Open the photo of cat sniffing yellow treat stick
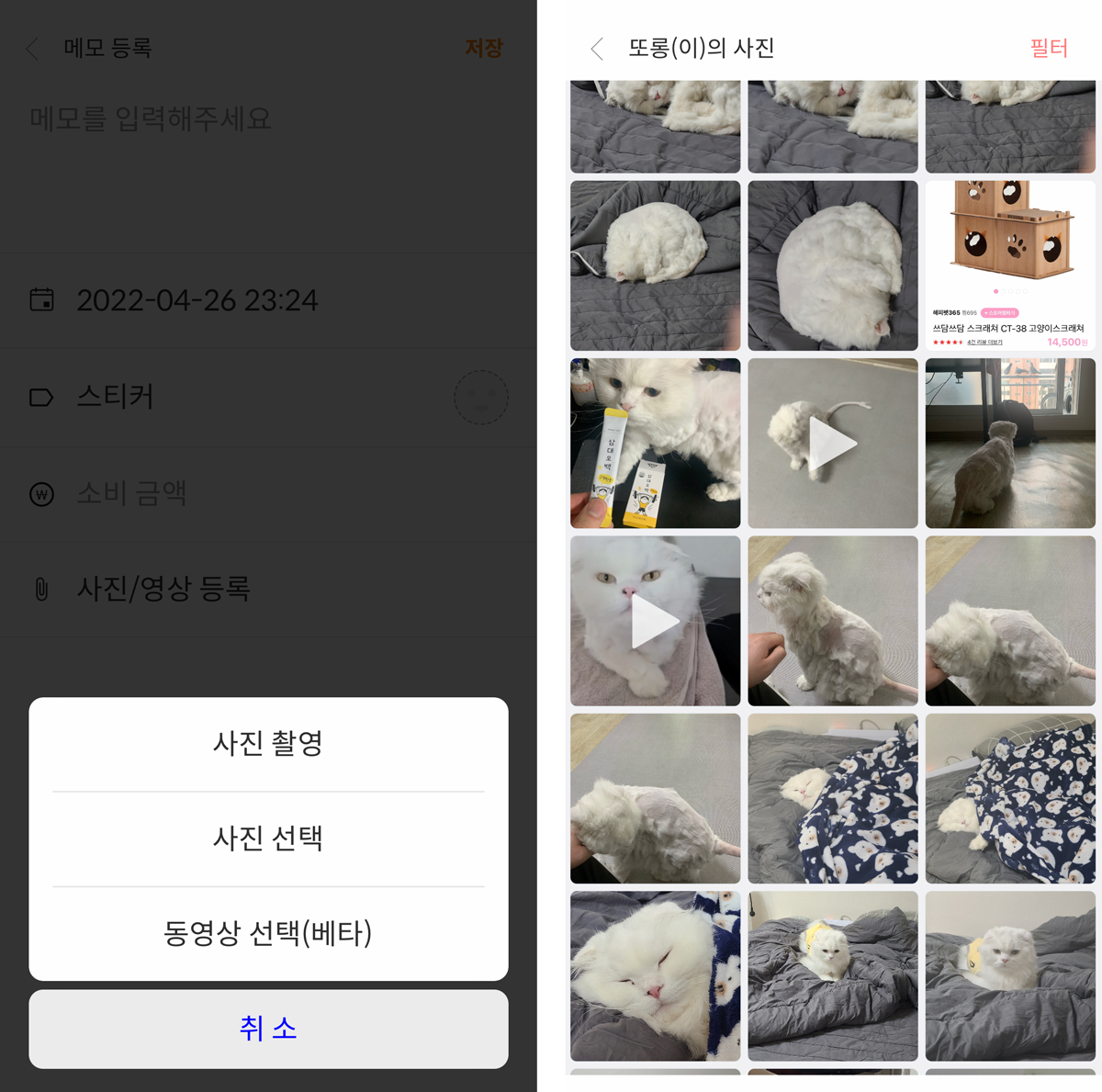The image size is (1102, 1092). click(655, 443)
